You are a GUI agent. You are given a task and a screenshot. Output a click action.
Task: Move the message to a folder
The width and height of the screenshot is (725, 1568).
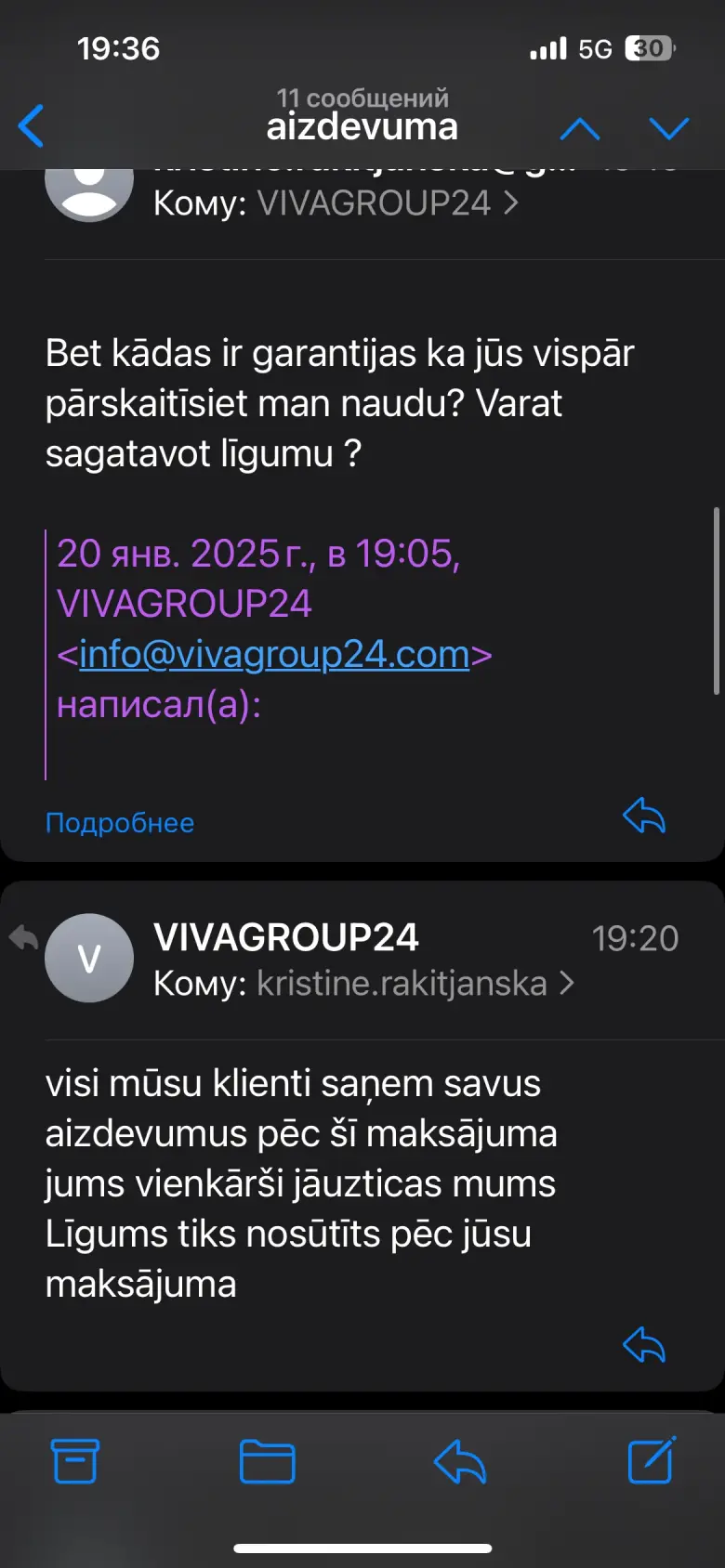pyautogui.click(x=268, y=1461)
